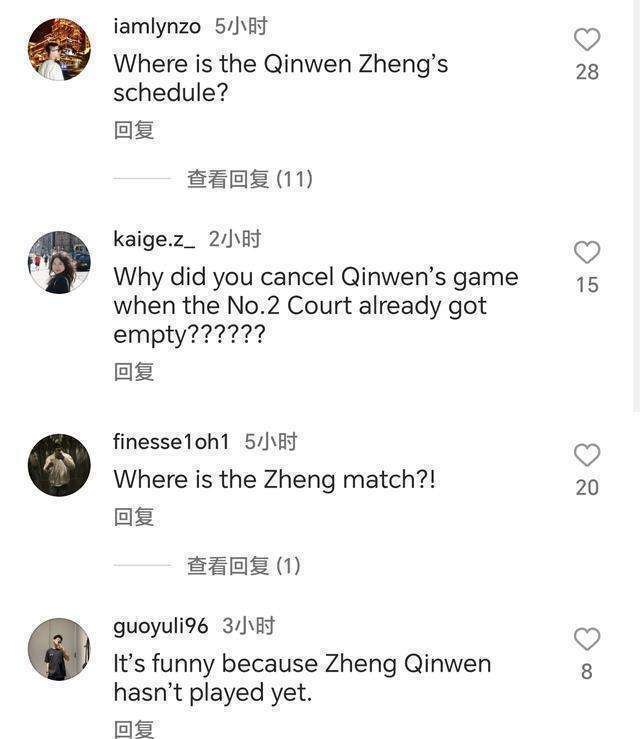Reply to iamlynzo's comment
This screenshot has width=640, height=739.
click(134, 130)
